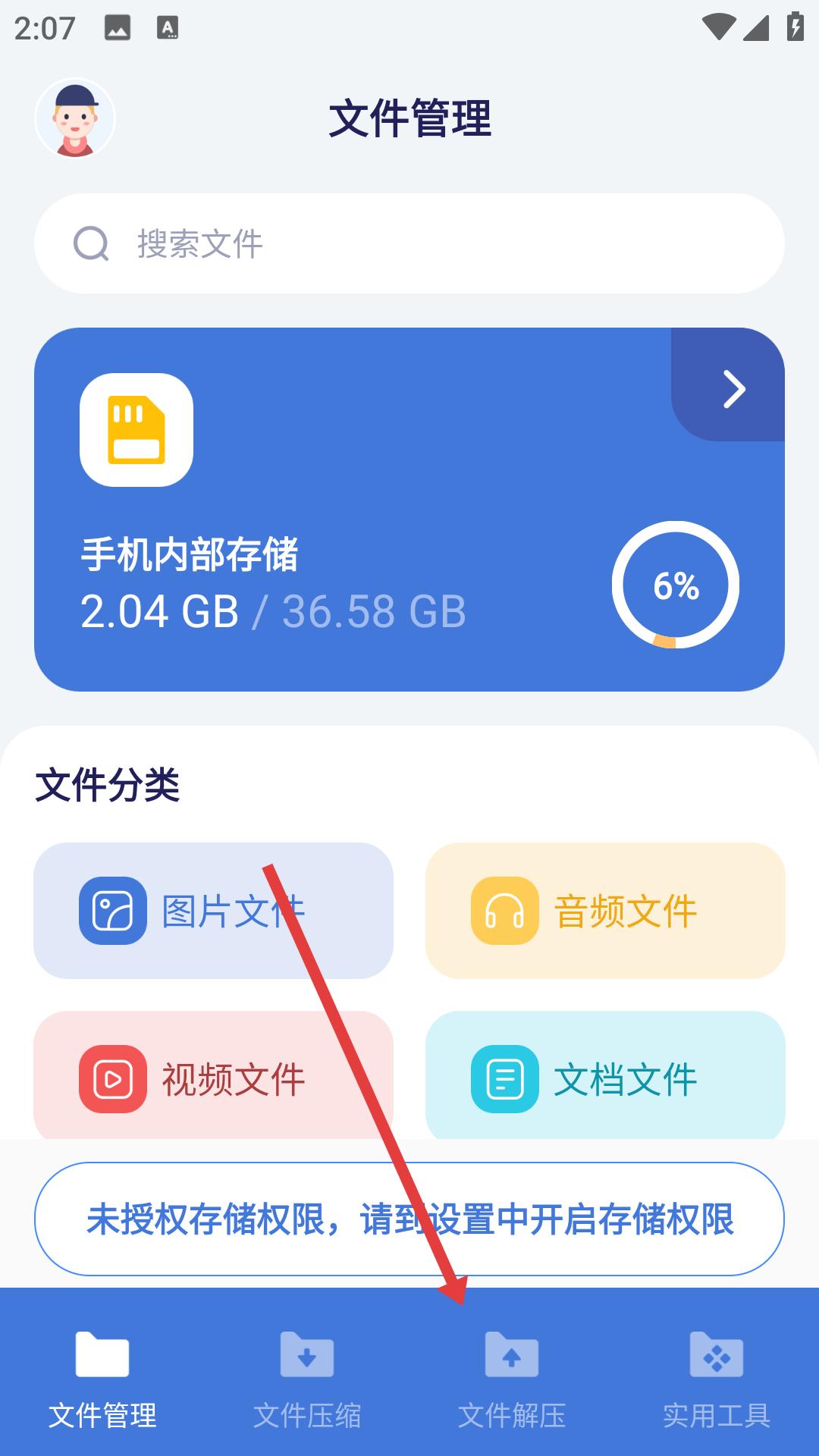819x1456 pixels.
Task: Tap the 搜索文件 search box
Action: pos(409,243)
